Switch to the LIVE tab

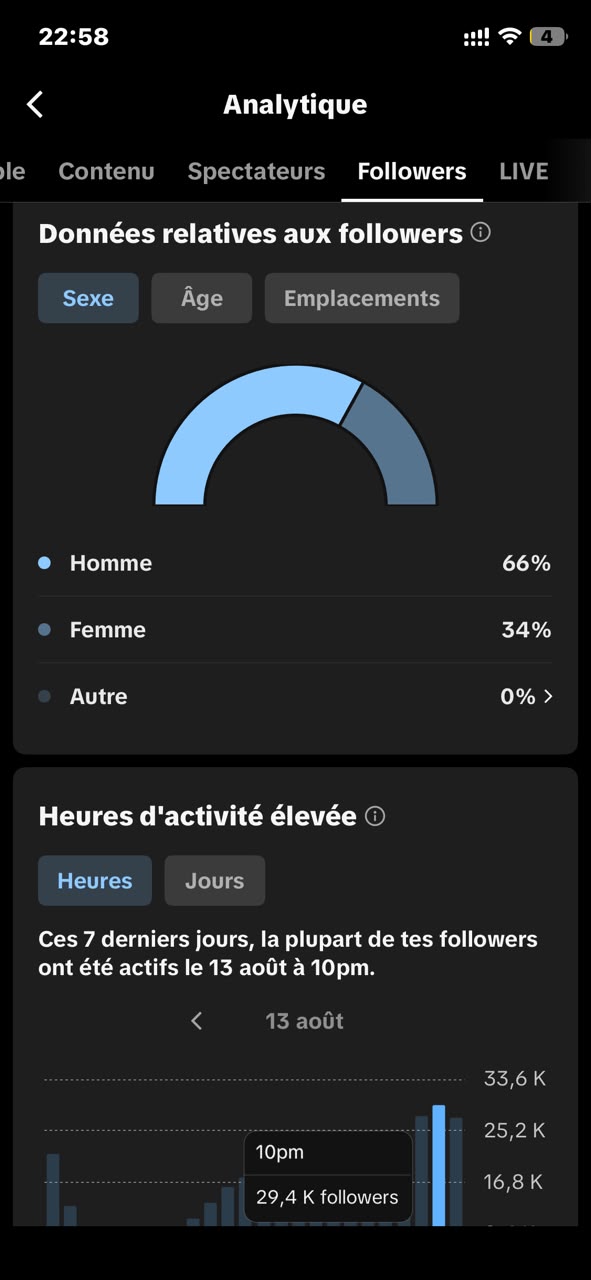pyautogui.click(x=524, y=171)
